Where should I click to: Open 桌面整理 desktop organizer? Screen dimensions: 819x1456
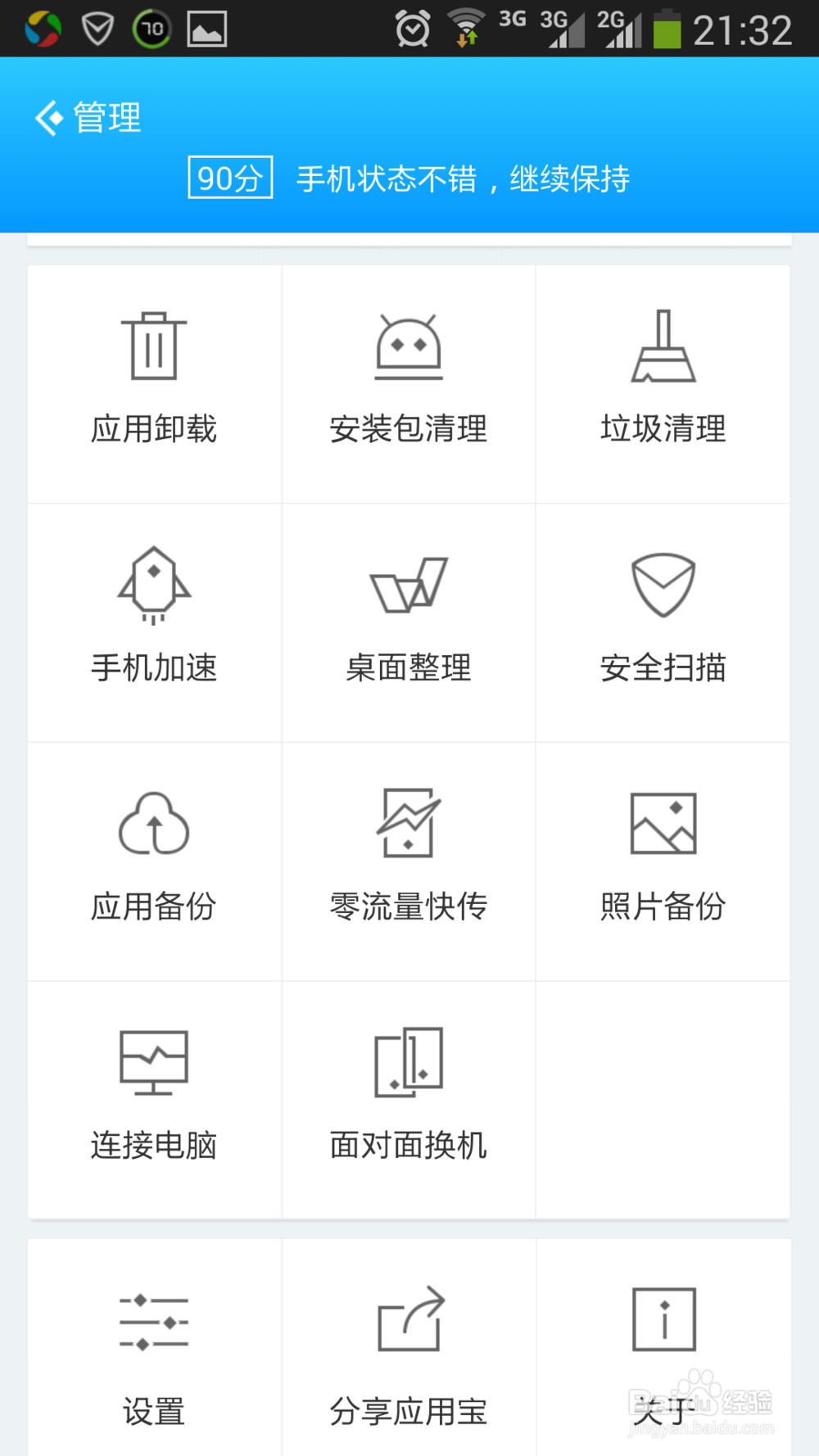click(409, 621)
